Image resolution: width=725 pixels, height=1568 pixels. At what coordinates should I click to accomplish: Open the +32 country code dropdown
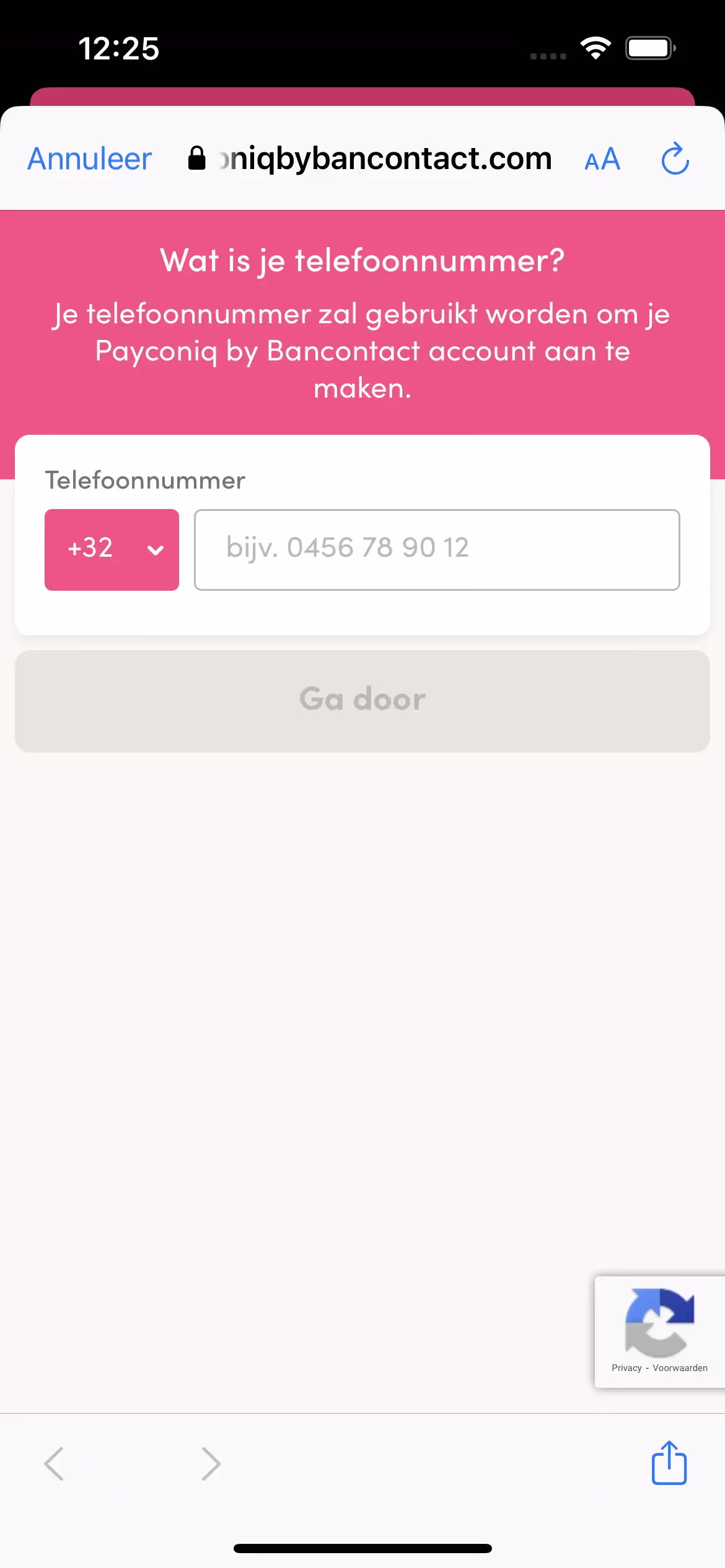pos(112,549)
